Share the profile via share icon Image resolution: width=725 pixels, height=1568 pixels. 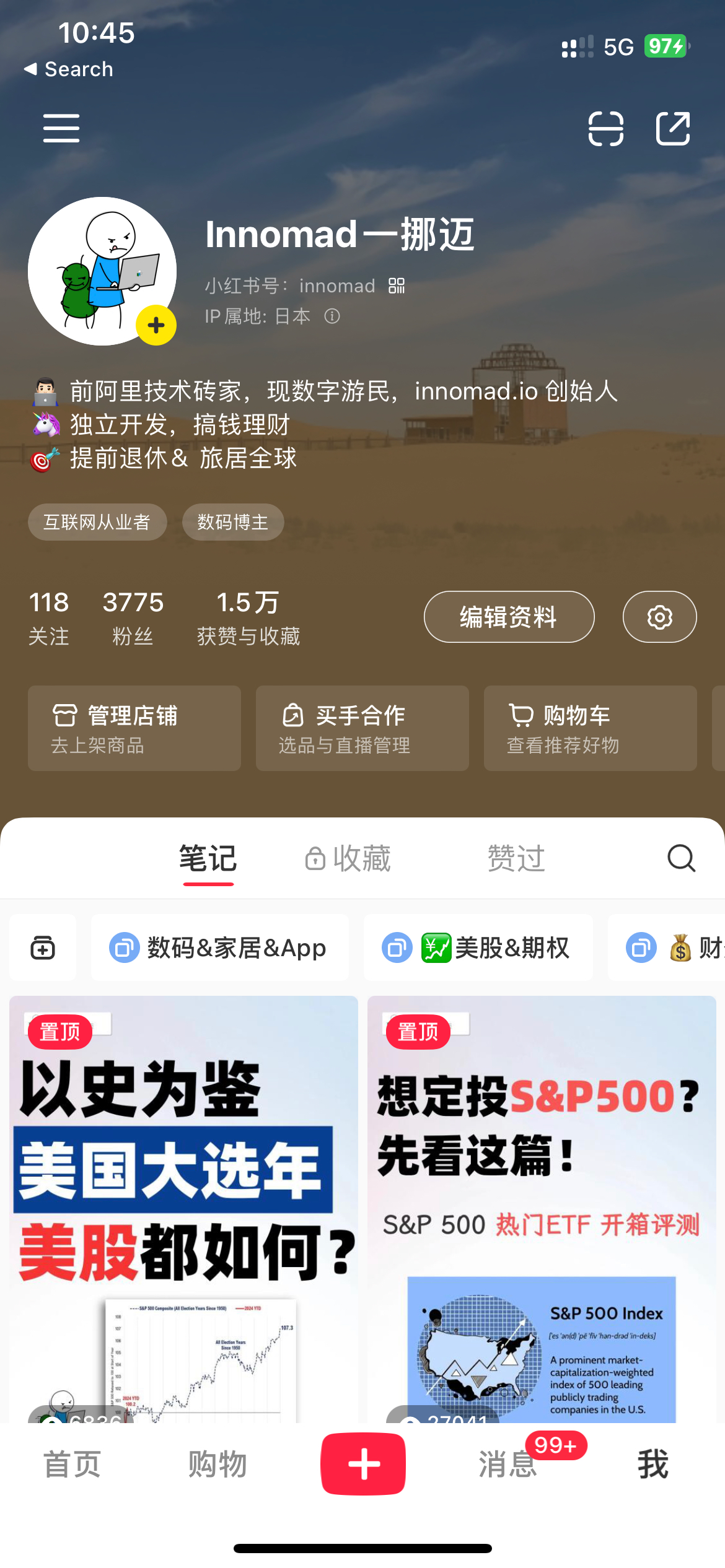[x=673, y=128]
